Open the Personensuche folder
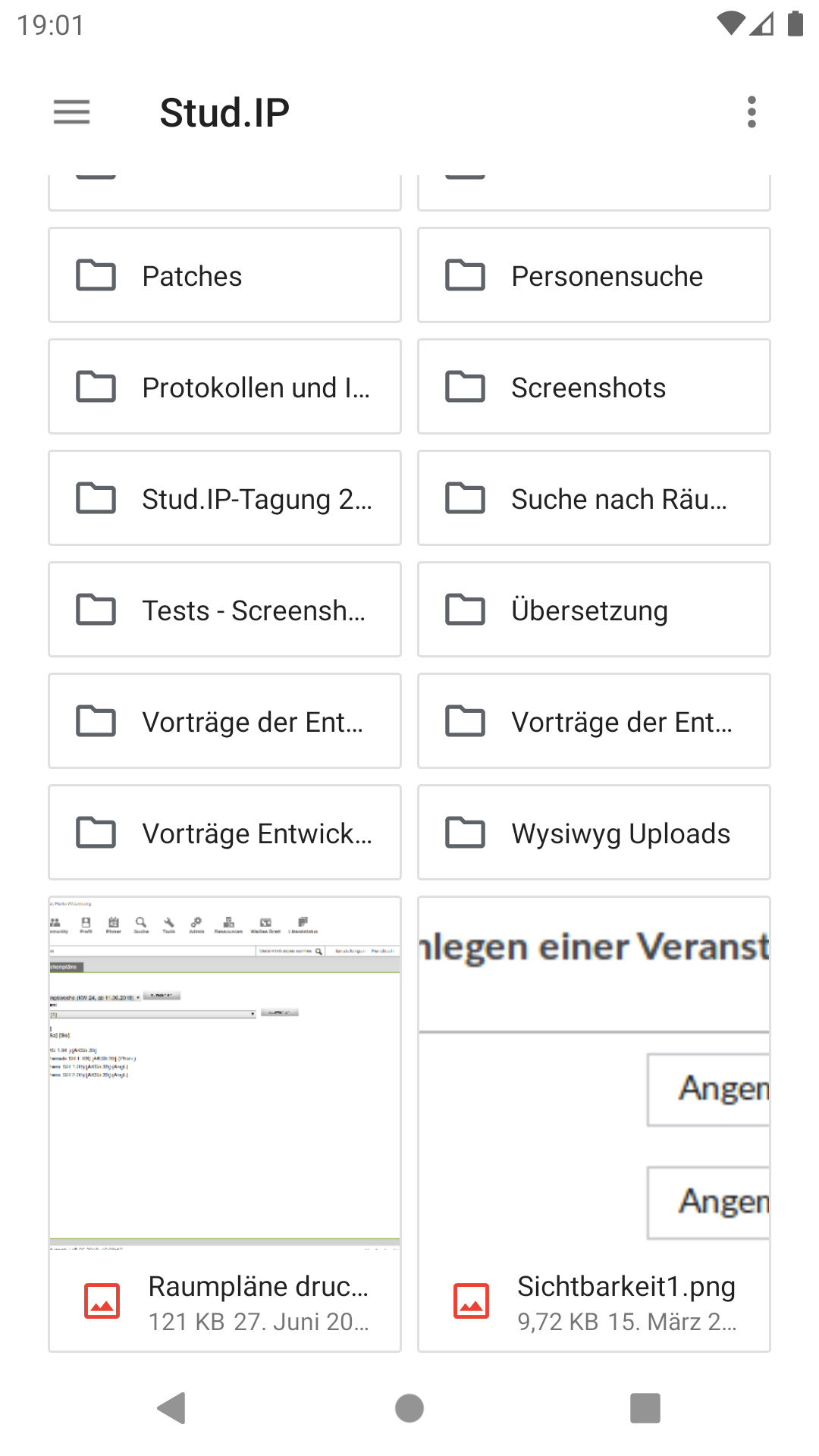Viewport: 819px width, 1456px height. click(594, 276)
